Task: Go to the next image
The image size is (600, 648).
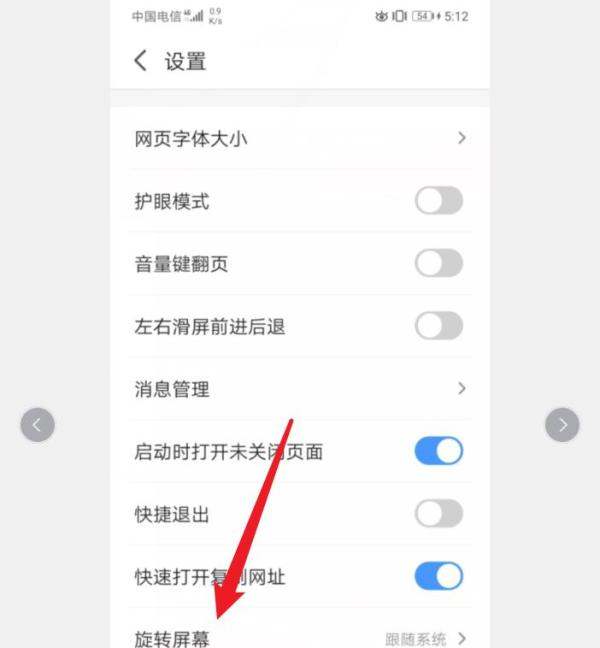Action: [562, 425]
